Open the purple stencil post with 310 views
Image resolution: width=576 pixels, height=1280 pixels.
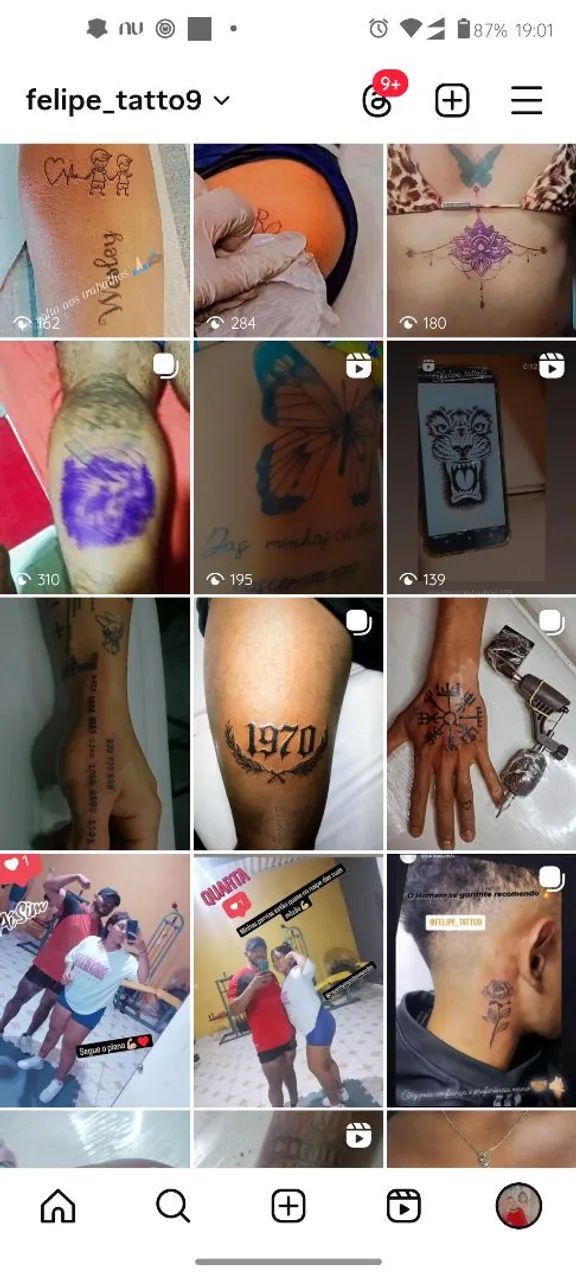click(95, 467)
